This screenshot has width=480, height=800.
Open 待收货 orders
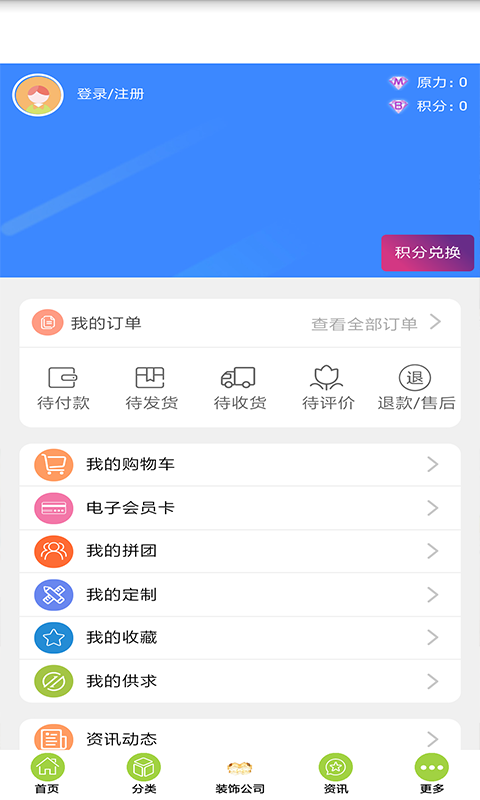(240, 389)
